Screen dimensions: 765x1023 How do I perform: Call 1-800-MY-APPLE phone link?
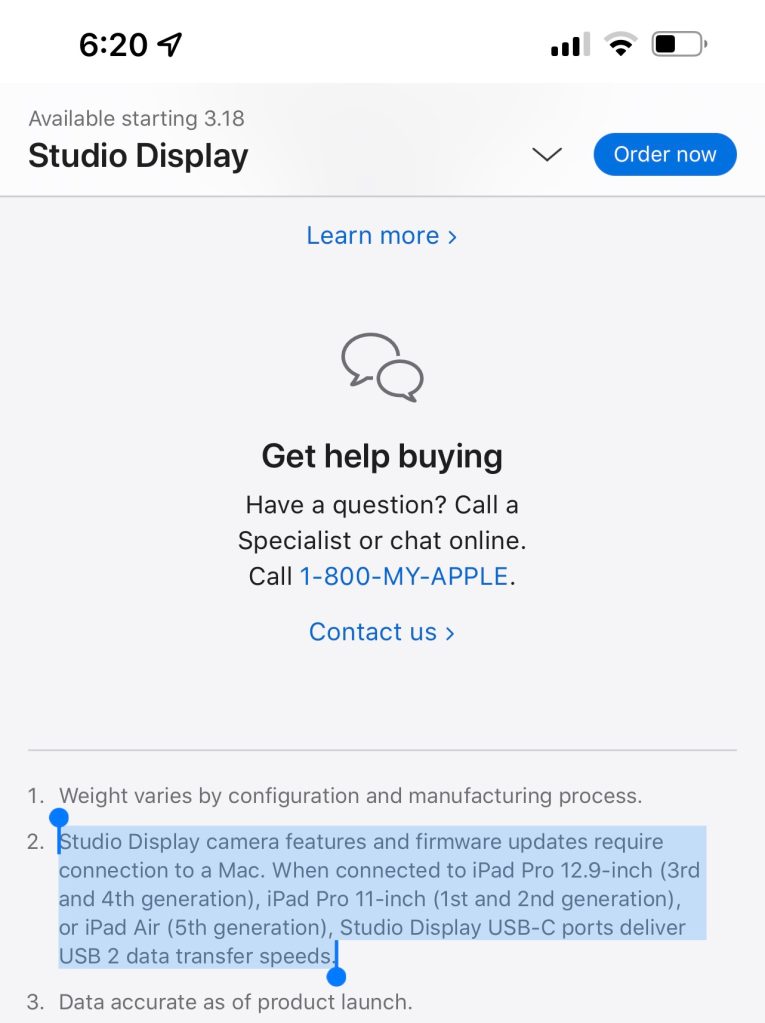pos(403,577)
